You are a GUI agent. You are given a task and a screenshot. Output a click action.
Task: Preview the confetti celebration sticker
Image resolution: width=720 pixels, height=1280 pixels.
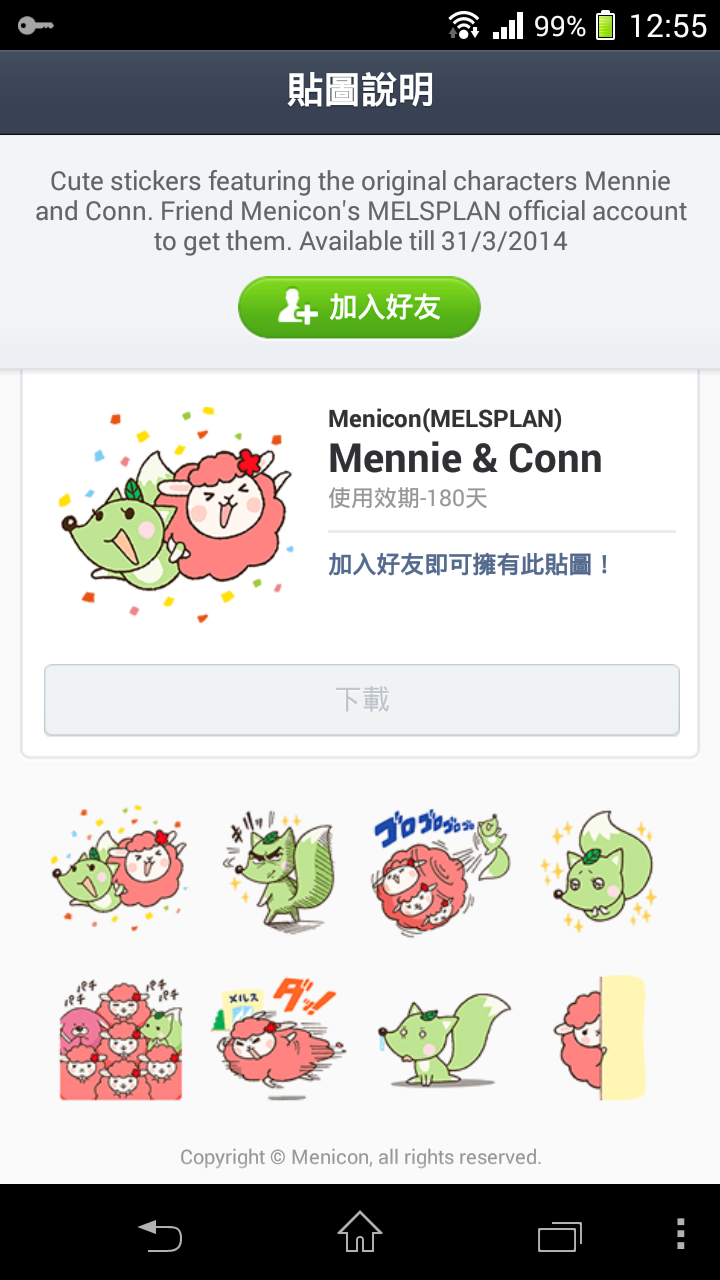click(117, 867)
